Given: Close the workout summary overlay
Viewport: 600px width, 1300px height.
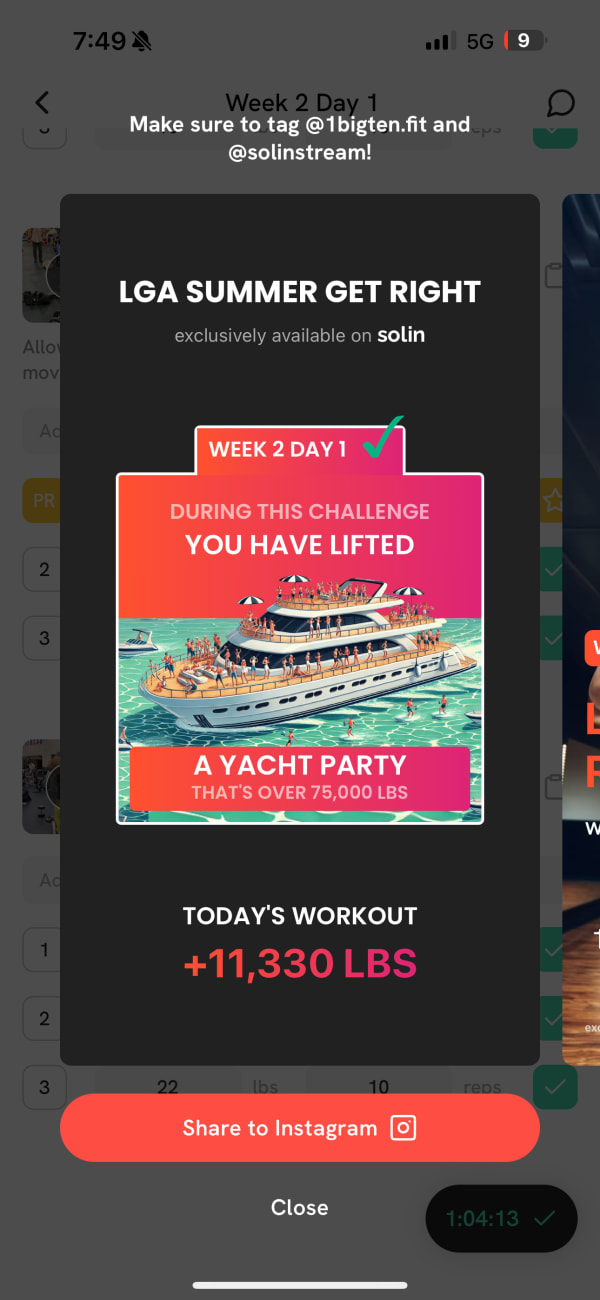Looking at the screenshot, I should pyautogui.click(x=300, y=1207).
